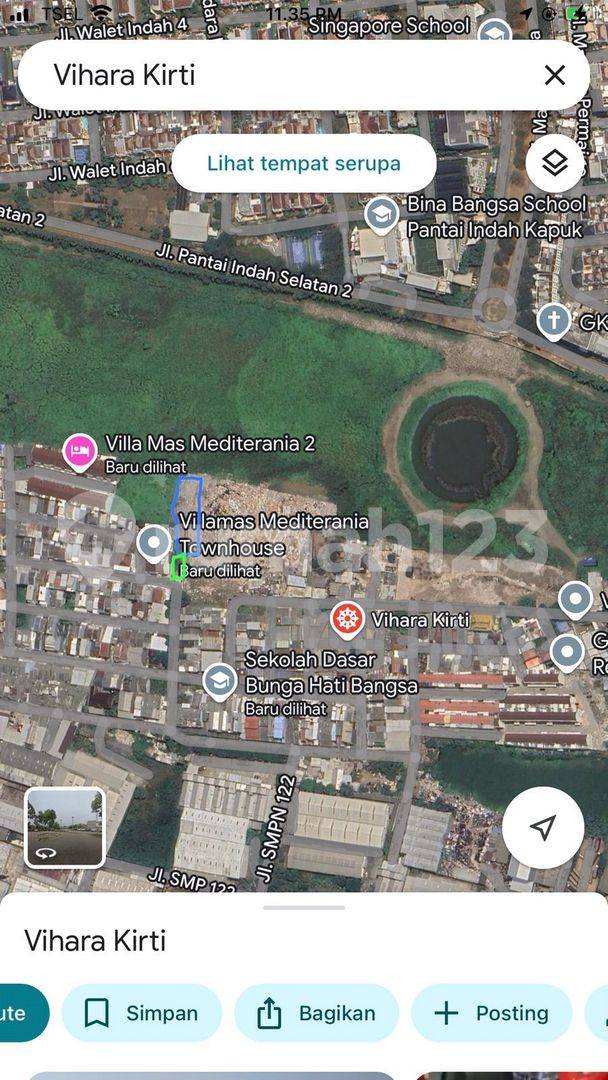Center map on my location
The image size is (608, 1080).
pyautogui.click(x=543, y=828)
